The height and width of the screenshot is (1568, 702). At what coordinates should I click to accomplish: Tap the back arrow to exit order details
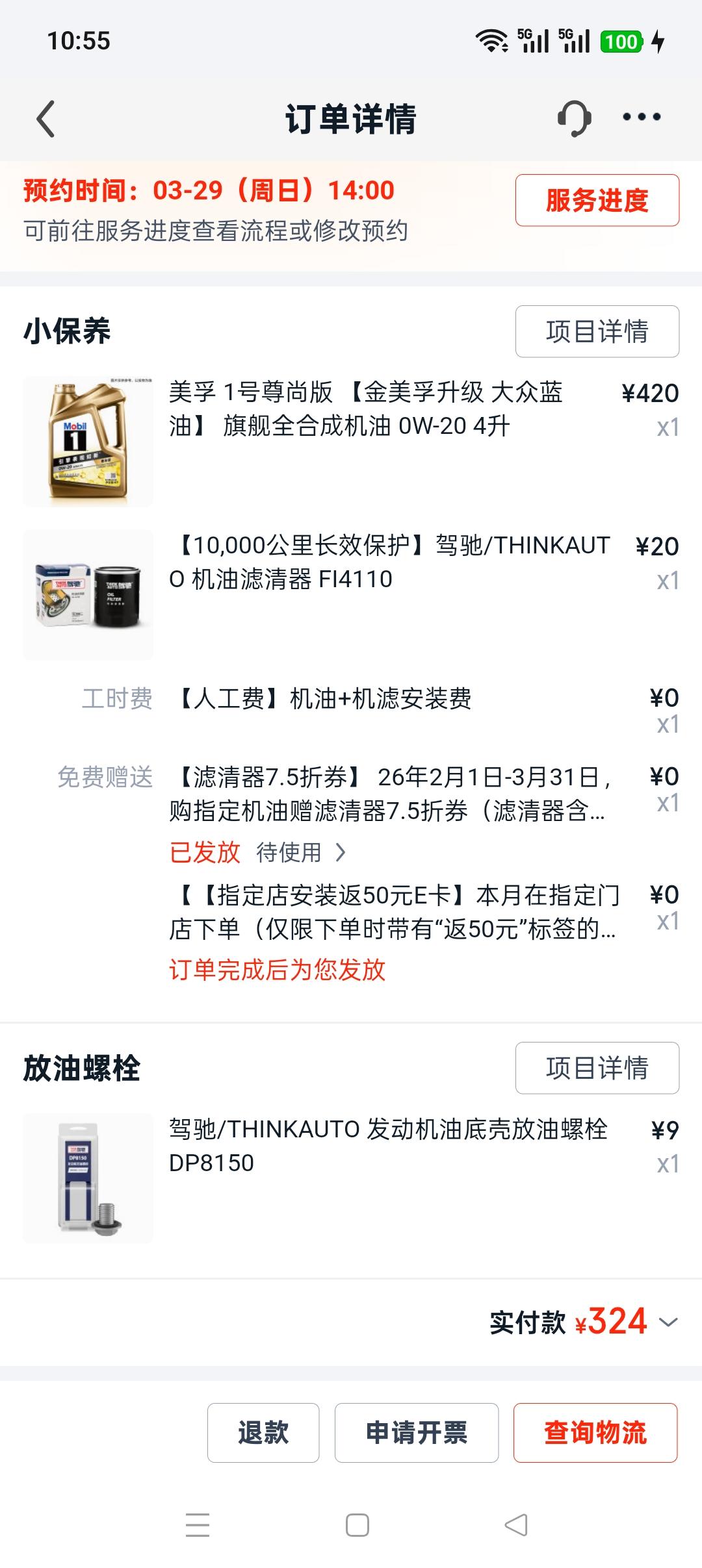point(44,118)
